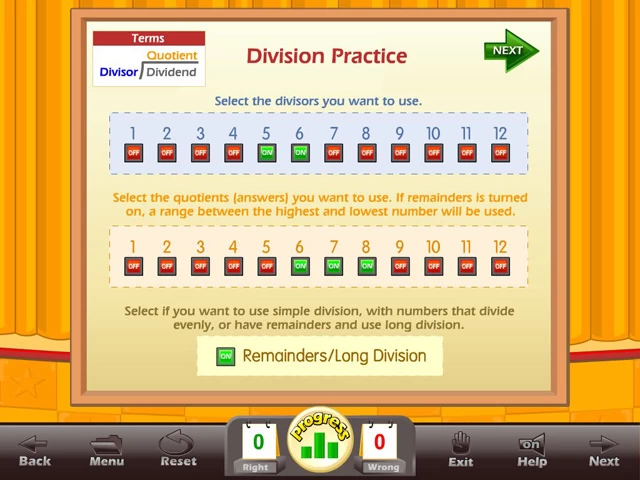Open Help
Image resolution: width=640 pixels, height=480 pixels.
532,450
